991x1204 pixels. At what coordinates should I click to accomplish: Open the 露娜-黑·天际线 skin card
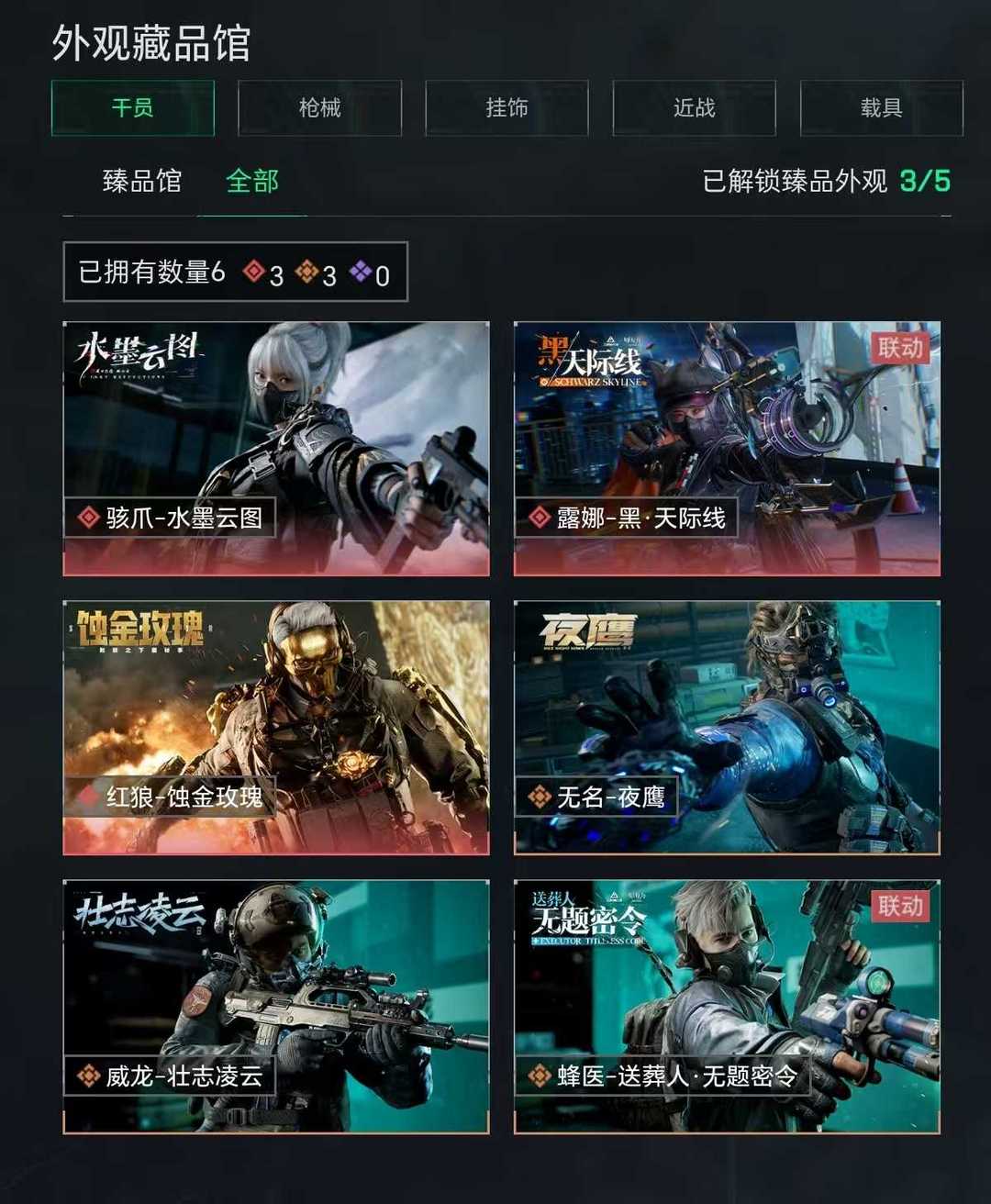click(x=727, y=448)
